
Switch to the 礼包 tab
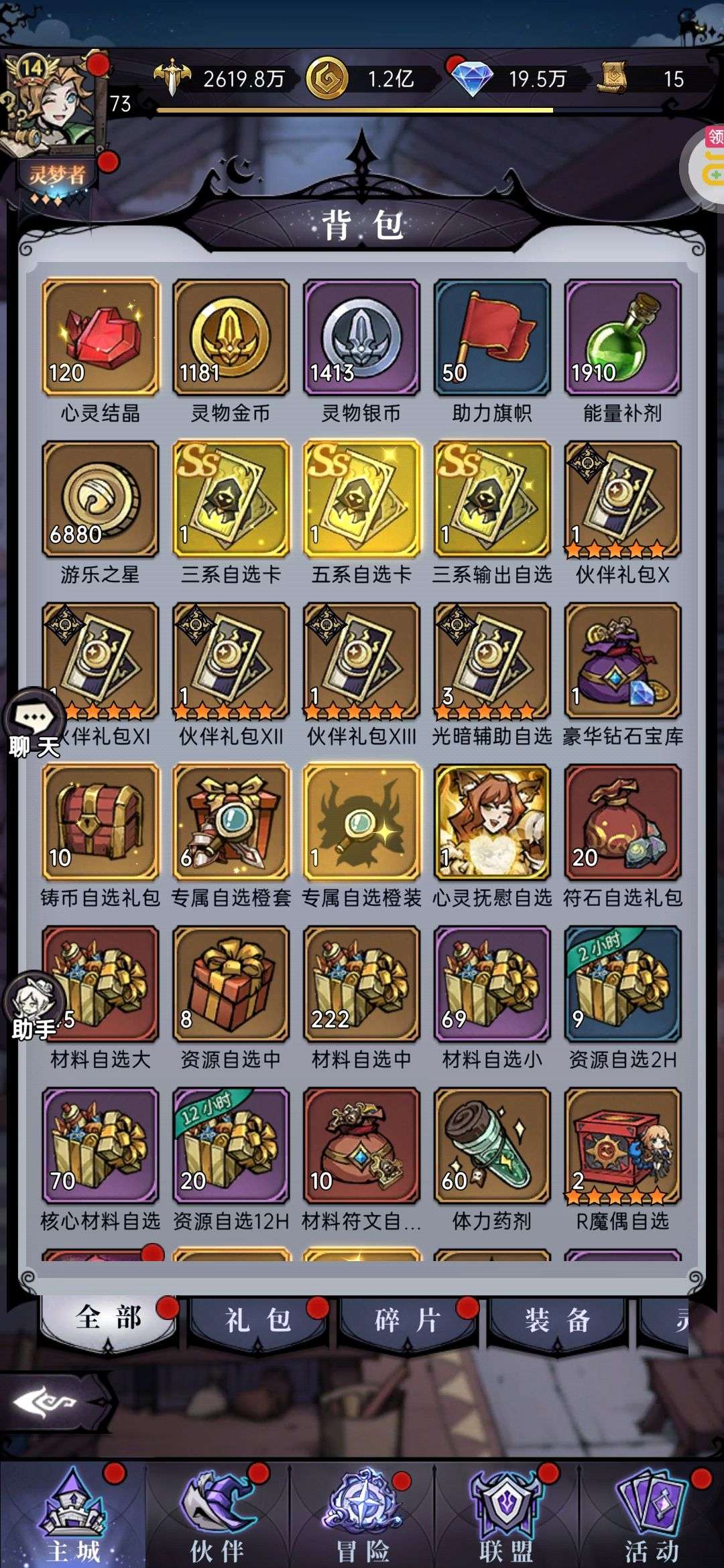tap(257, 1320)
